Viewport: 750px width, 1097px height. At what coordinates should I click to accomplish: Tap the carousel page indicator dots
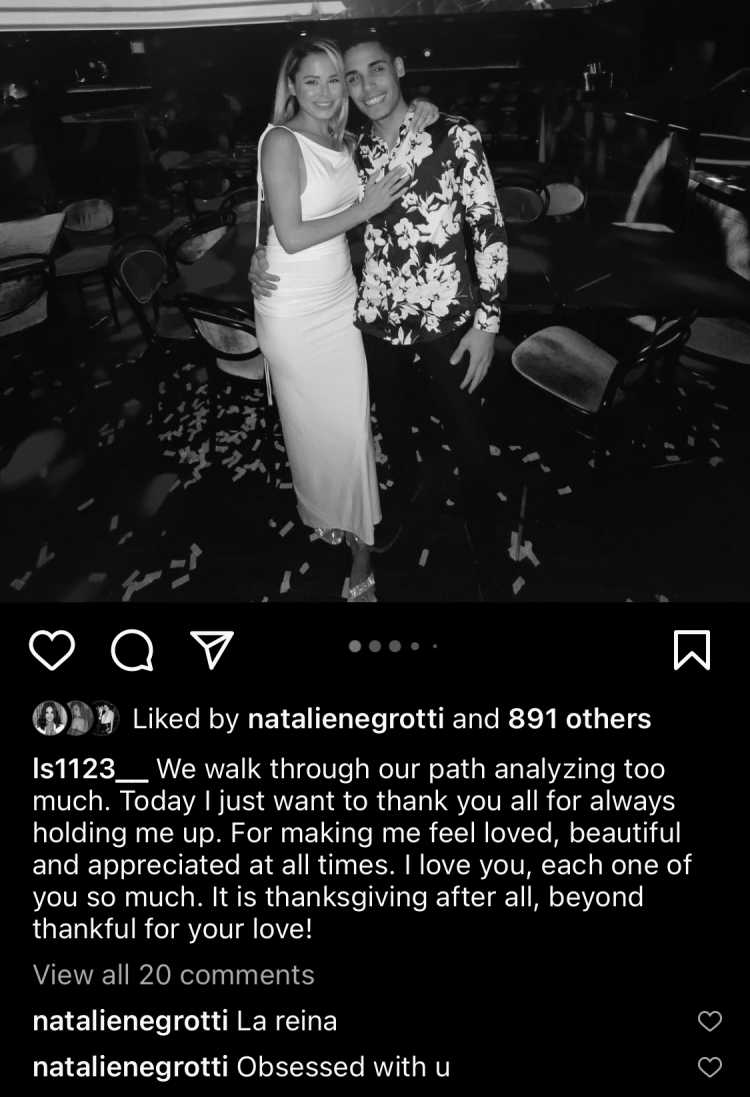point(392,646)
